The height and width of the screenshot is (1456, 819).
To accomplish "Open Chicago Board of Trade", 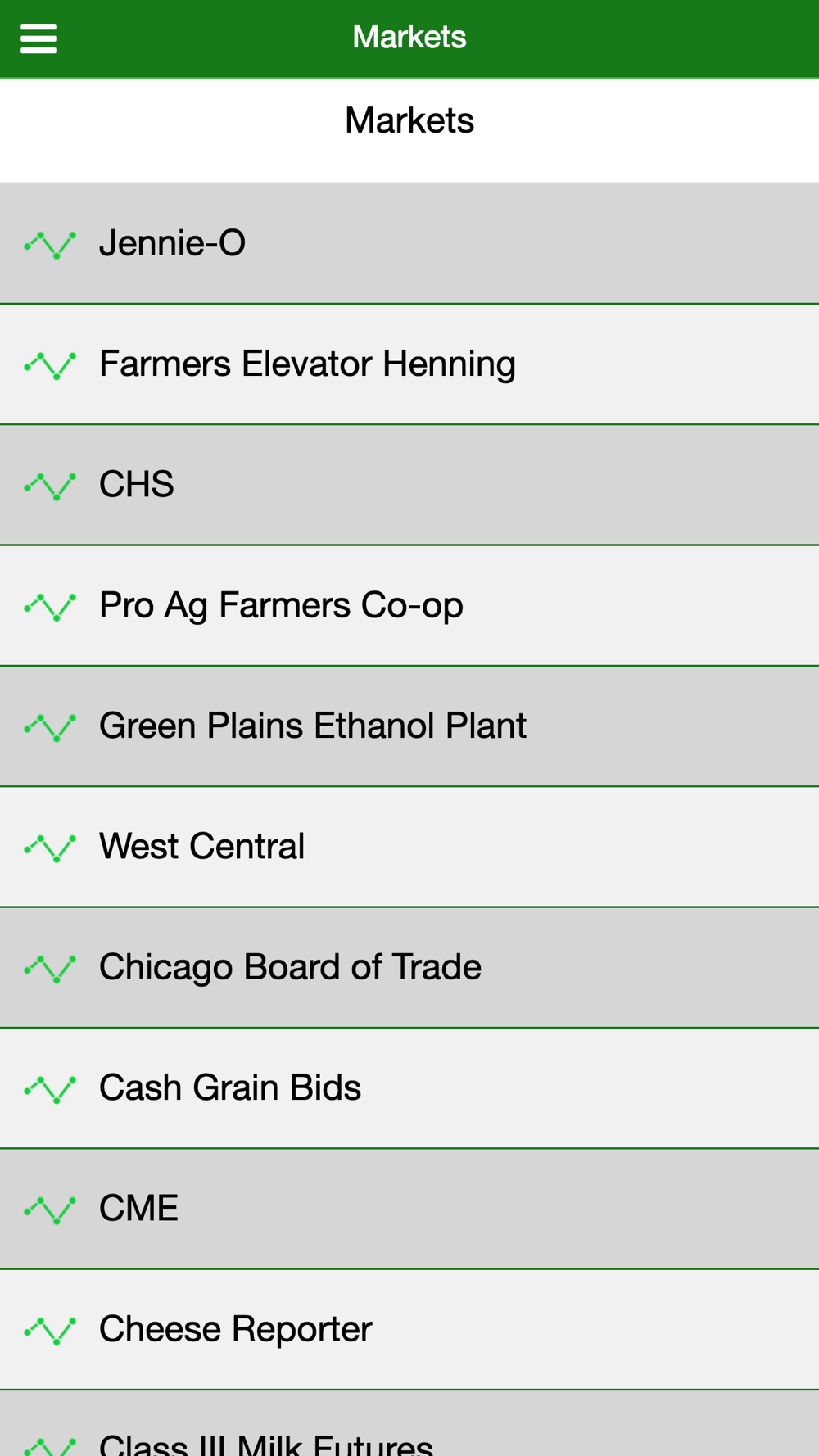I will click(x=409, y=967).
